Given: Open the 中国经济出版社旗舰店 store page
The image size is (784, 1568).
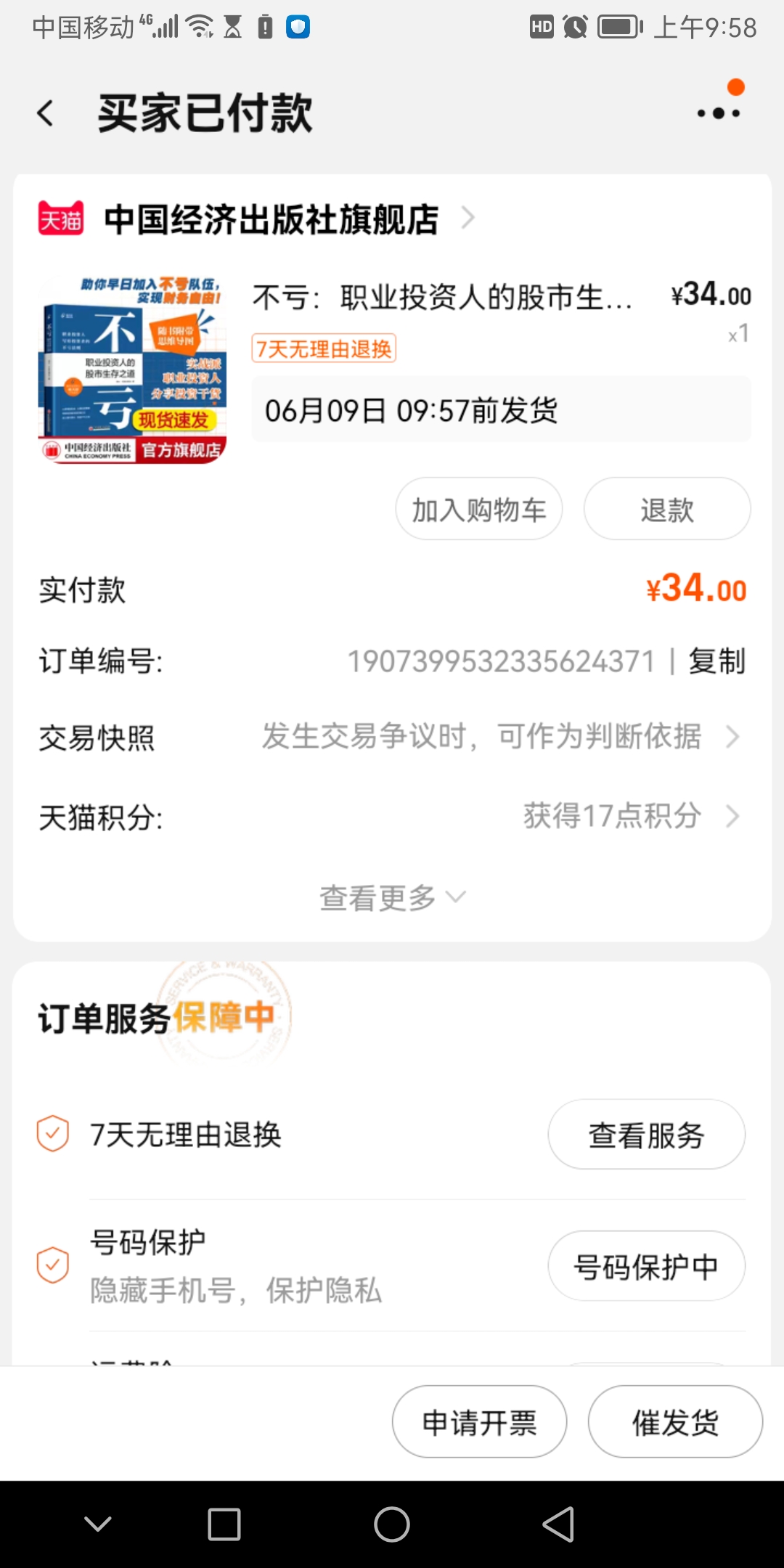Looking at the screenshot, I should pos(271,219).
